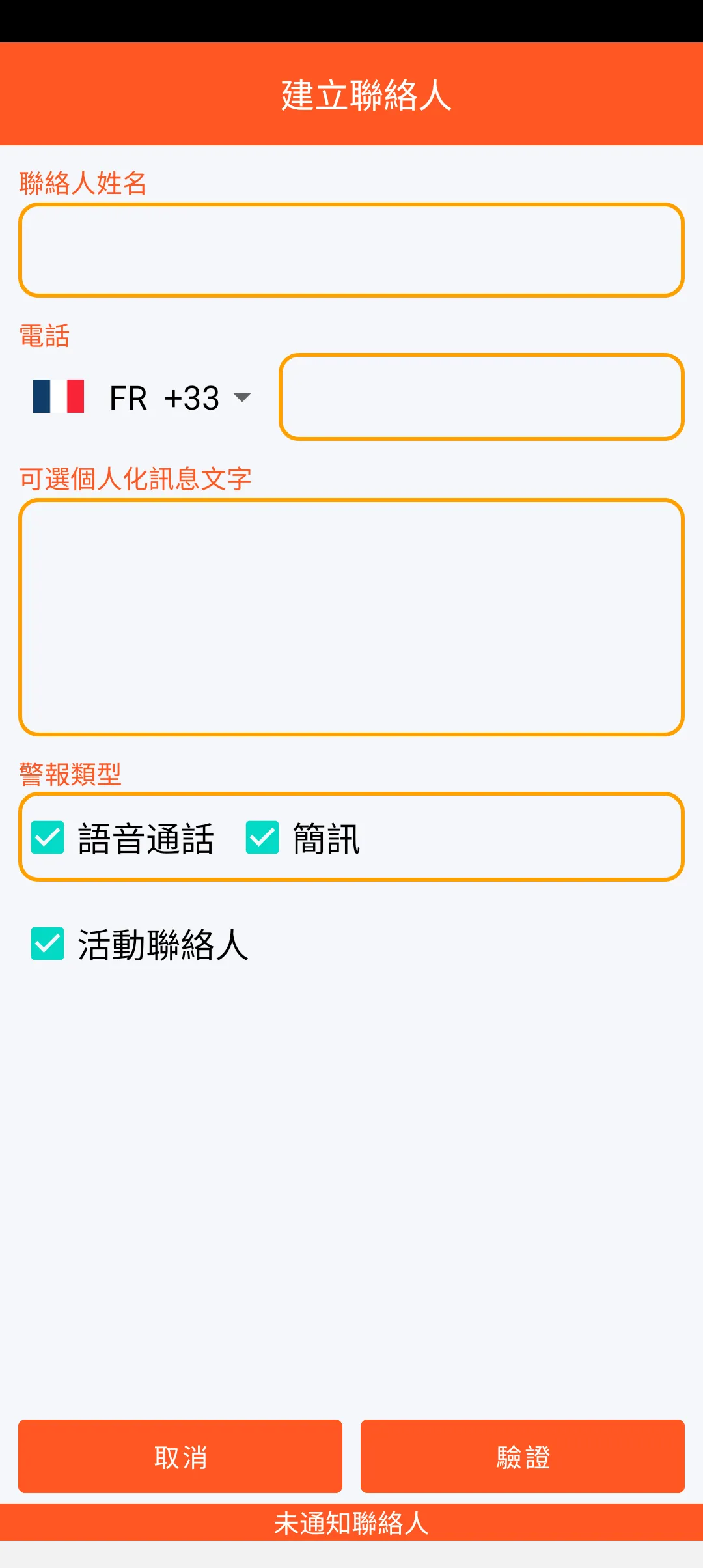
Task: Uncheck the 簡訊 (SMS) checkbox
Action: tap(262, 837)
